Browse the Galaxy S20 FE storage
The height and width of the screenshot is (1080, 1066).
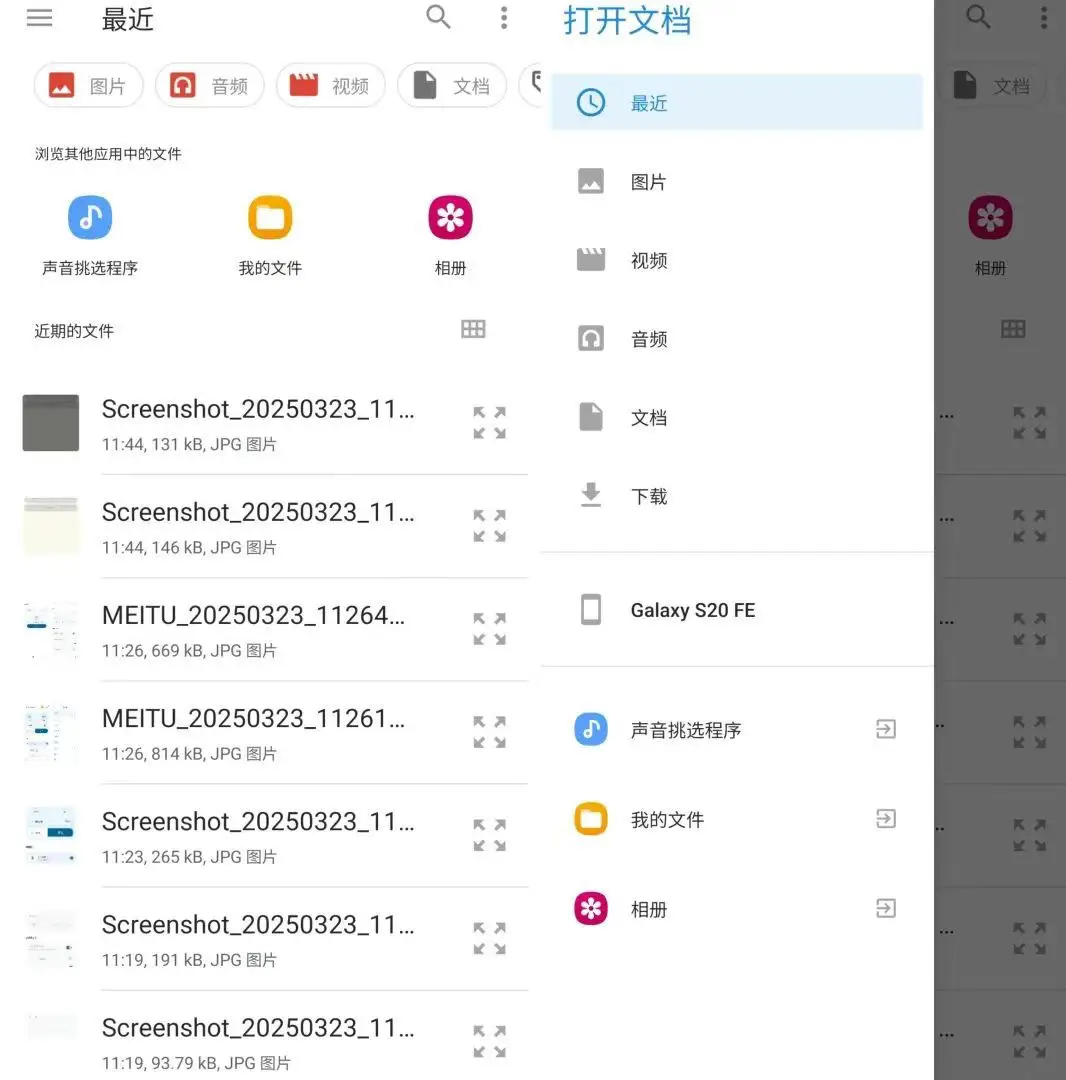[x=736, y=610]
